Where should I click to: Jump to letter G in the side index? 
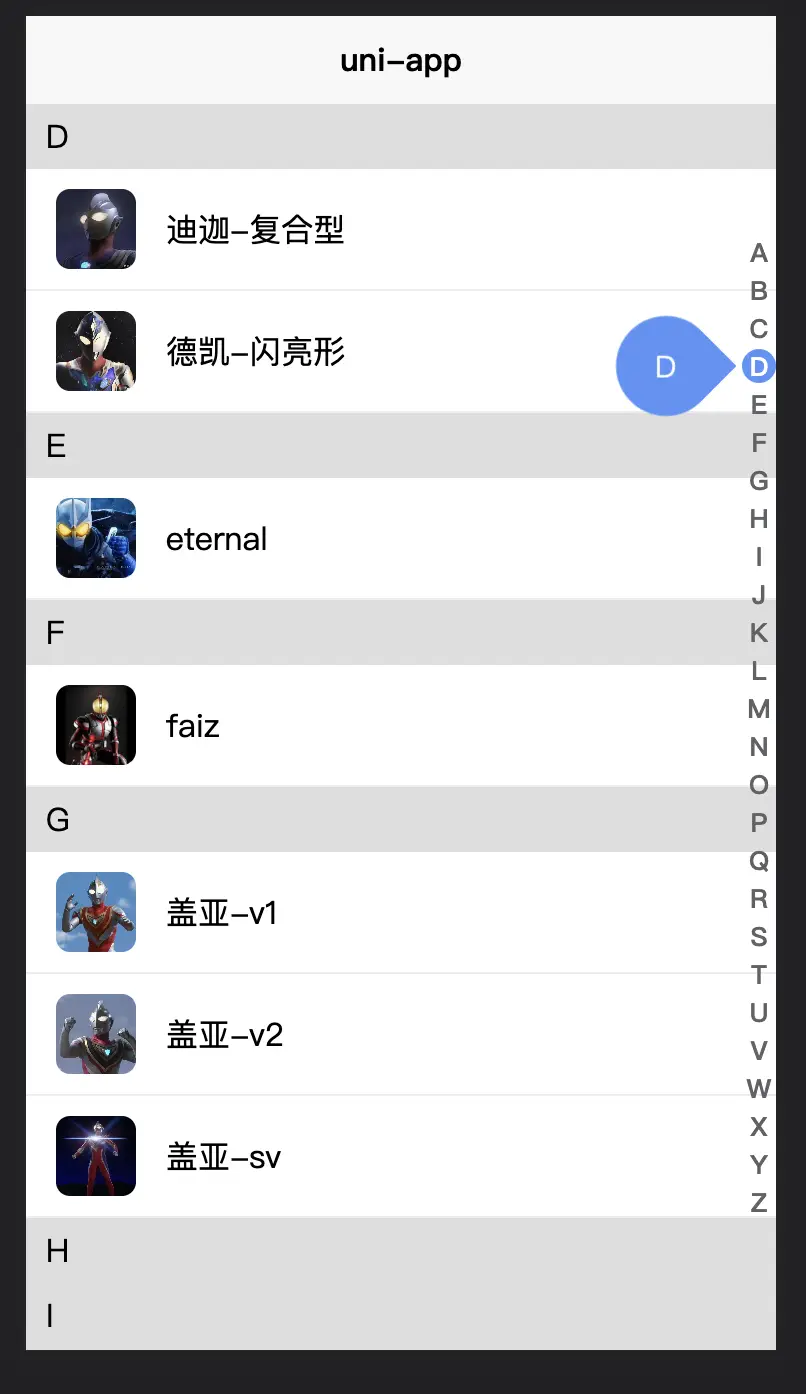pos(759,481)
